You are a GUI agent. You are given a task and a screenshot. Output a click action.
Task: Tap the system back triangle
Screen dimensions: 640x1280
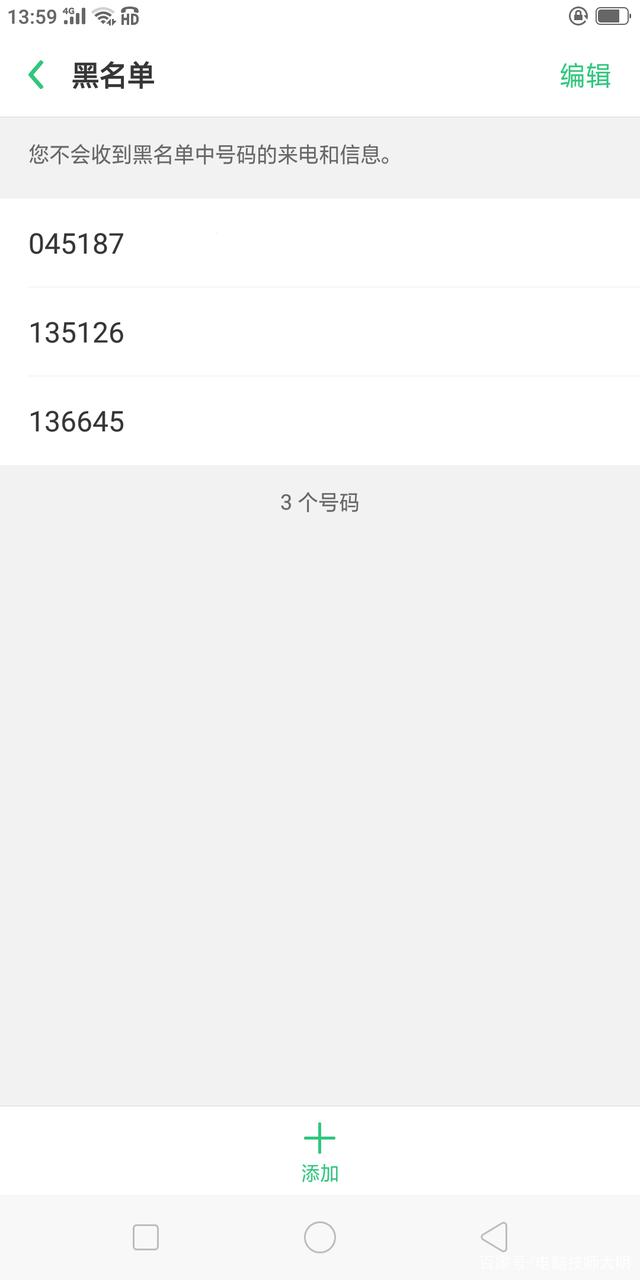coord(494,1237)
